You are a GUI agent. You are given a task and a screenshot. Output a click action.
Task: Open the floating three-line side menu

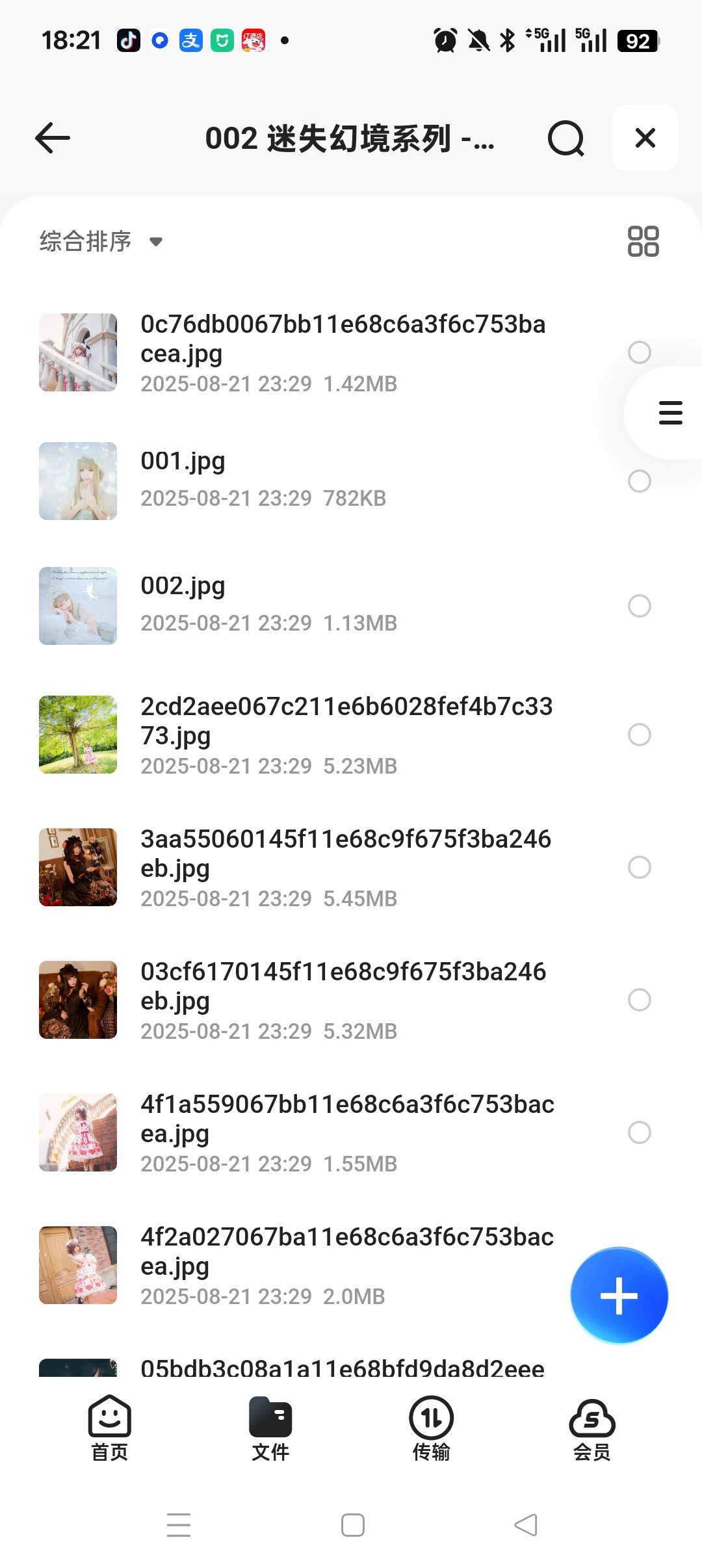click(670, 413)
